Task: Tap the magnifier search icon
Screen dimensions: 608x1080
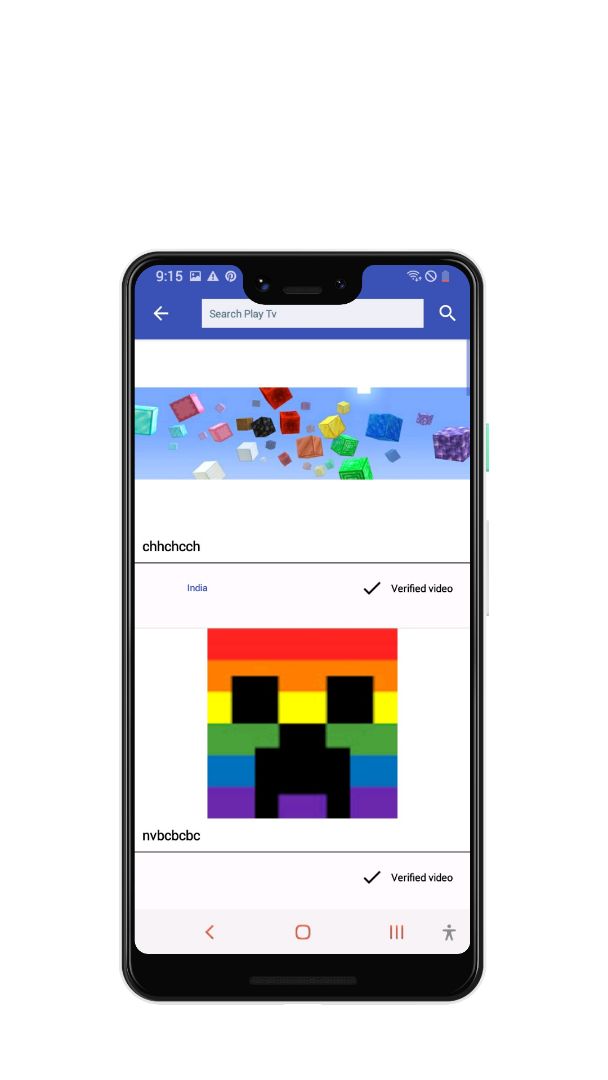Action: (x=447, y=314)
